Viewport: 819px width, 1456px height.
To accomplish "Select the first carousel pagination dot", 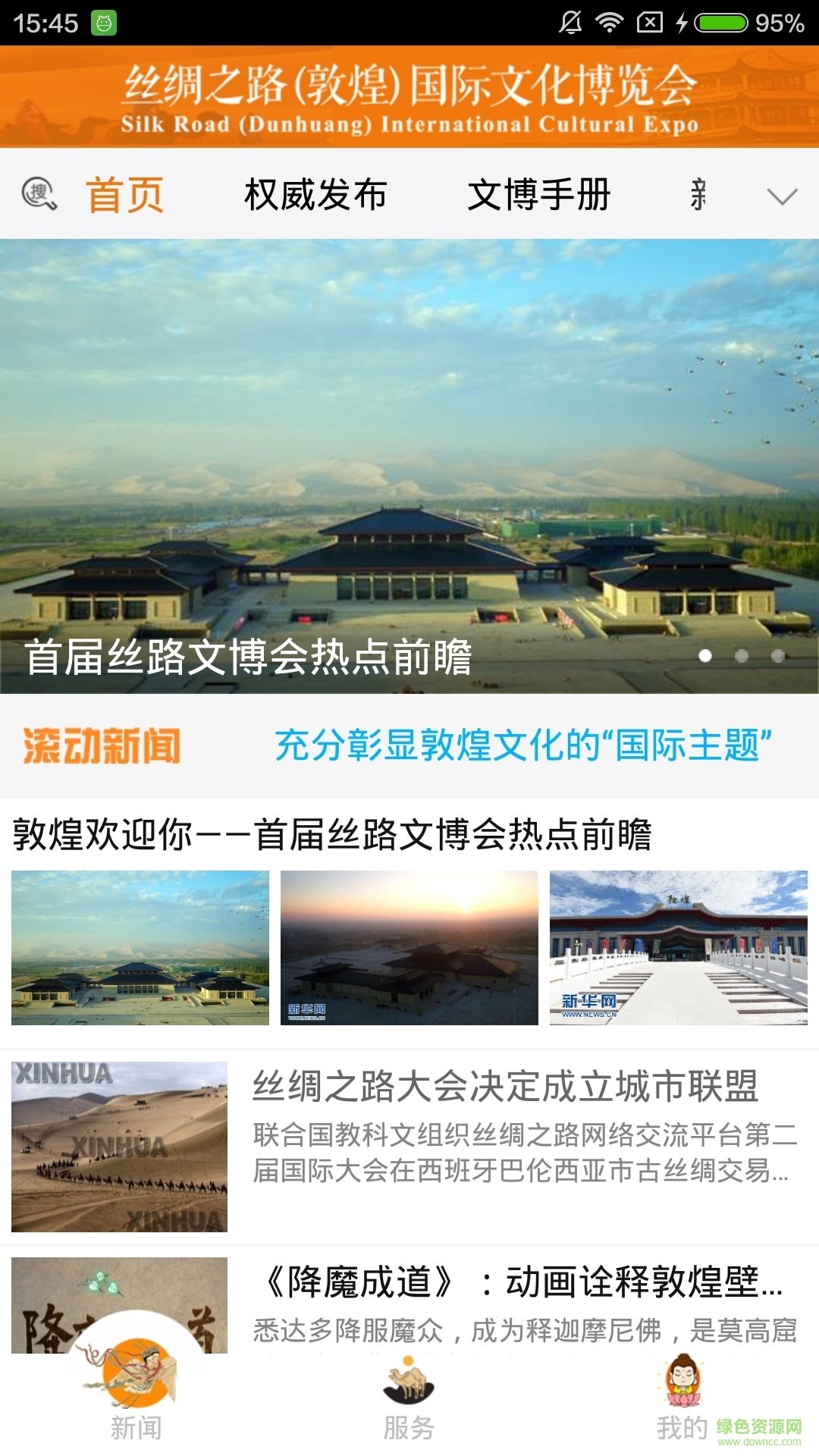I will [706, 654].
